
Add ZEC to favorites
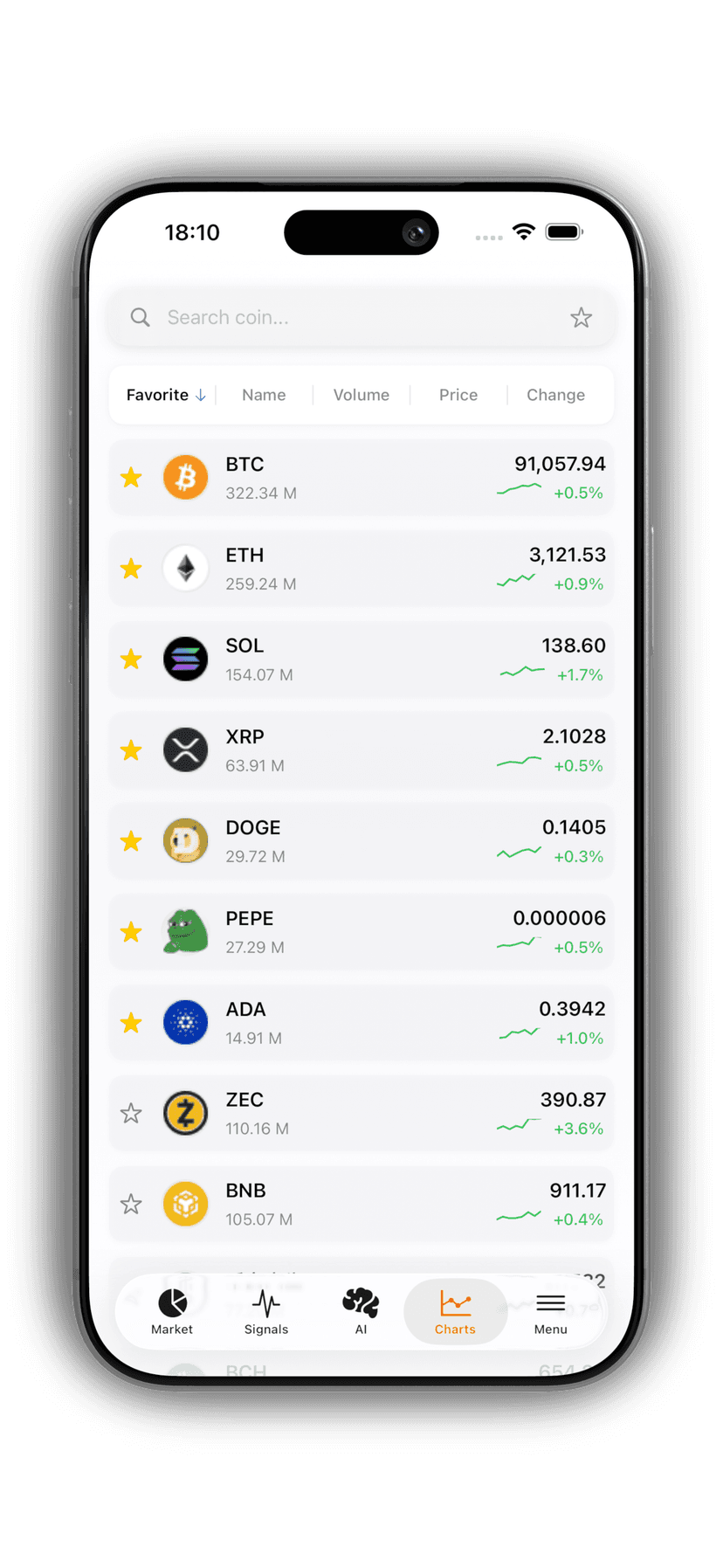(131, 1114)
